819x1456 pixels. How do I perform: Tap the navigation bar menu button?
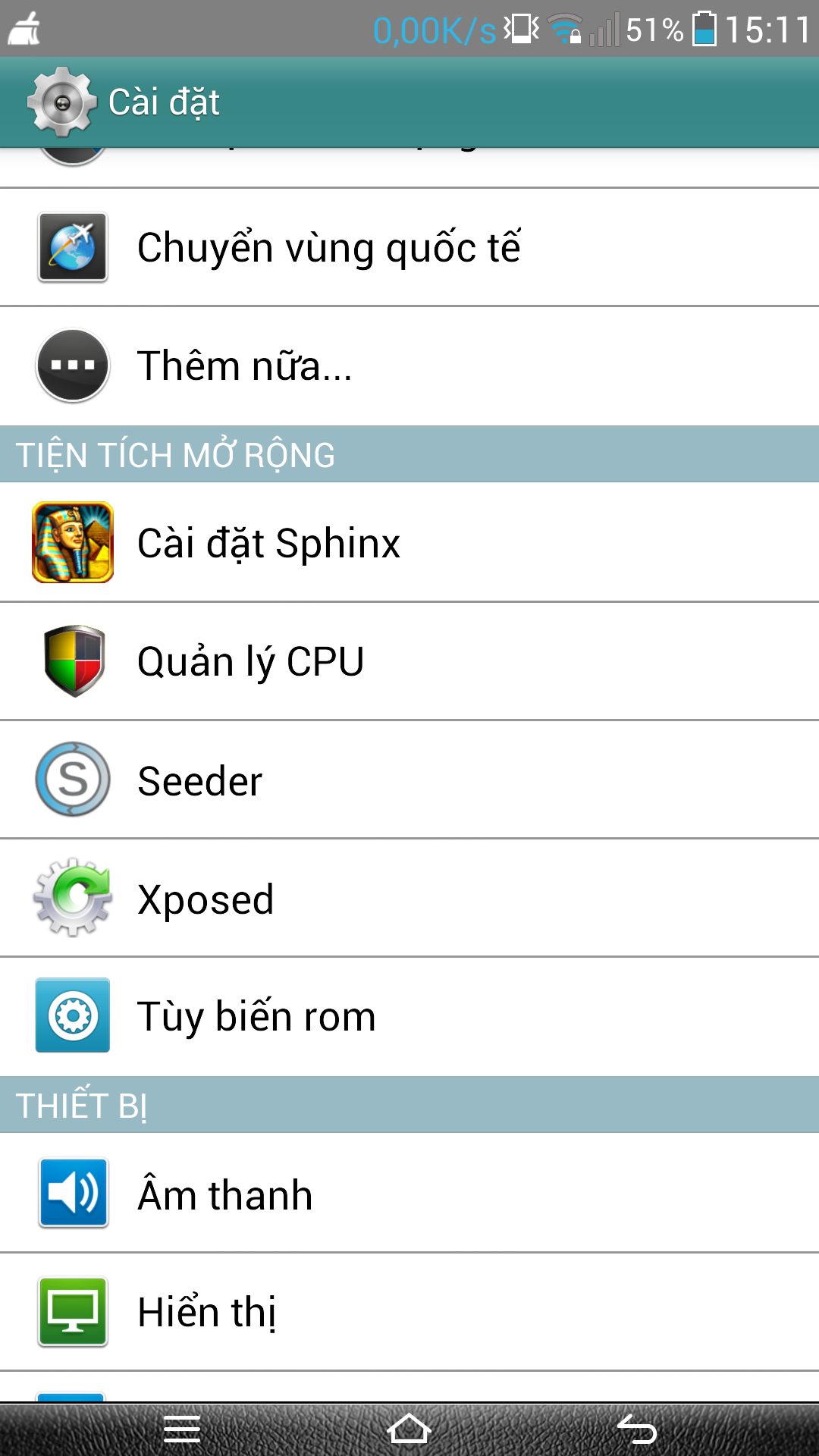click(x=182, y=1429)
